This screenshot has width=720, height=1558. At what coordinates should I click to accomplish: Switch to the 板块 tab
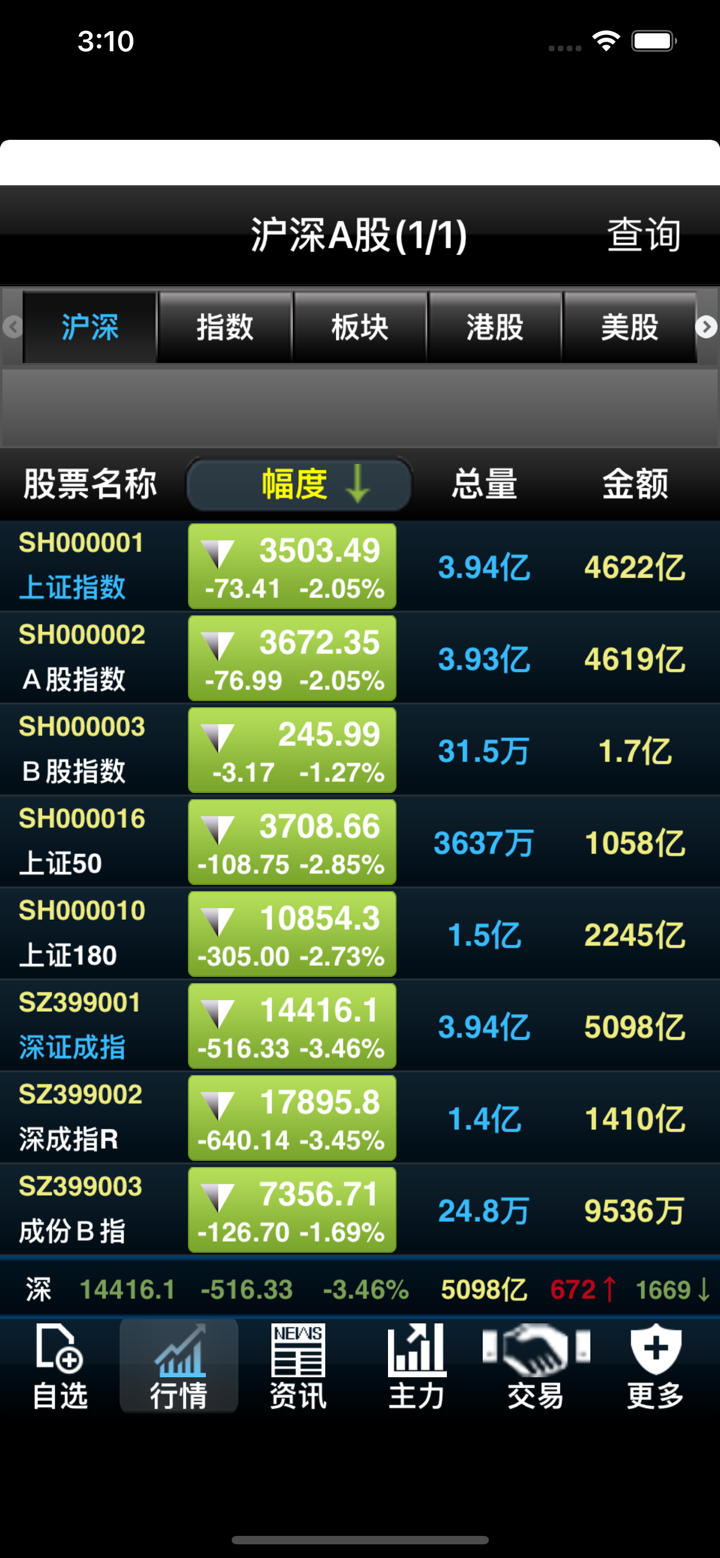360,327
